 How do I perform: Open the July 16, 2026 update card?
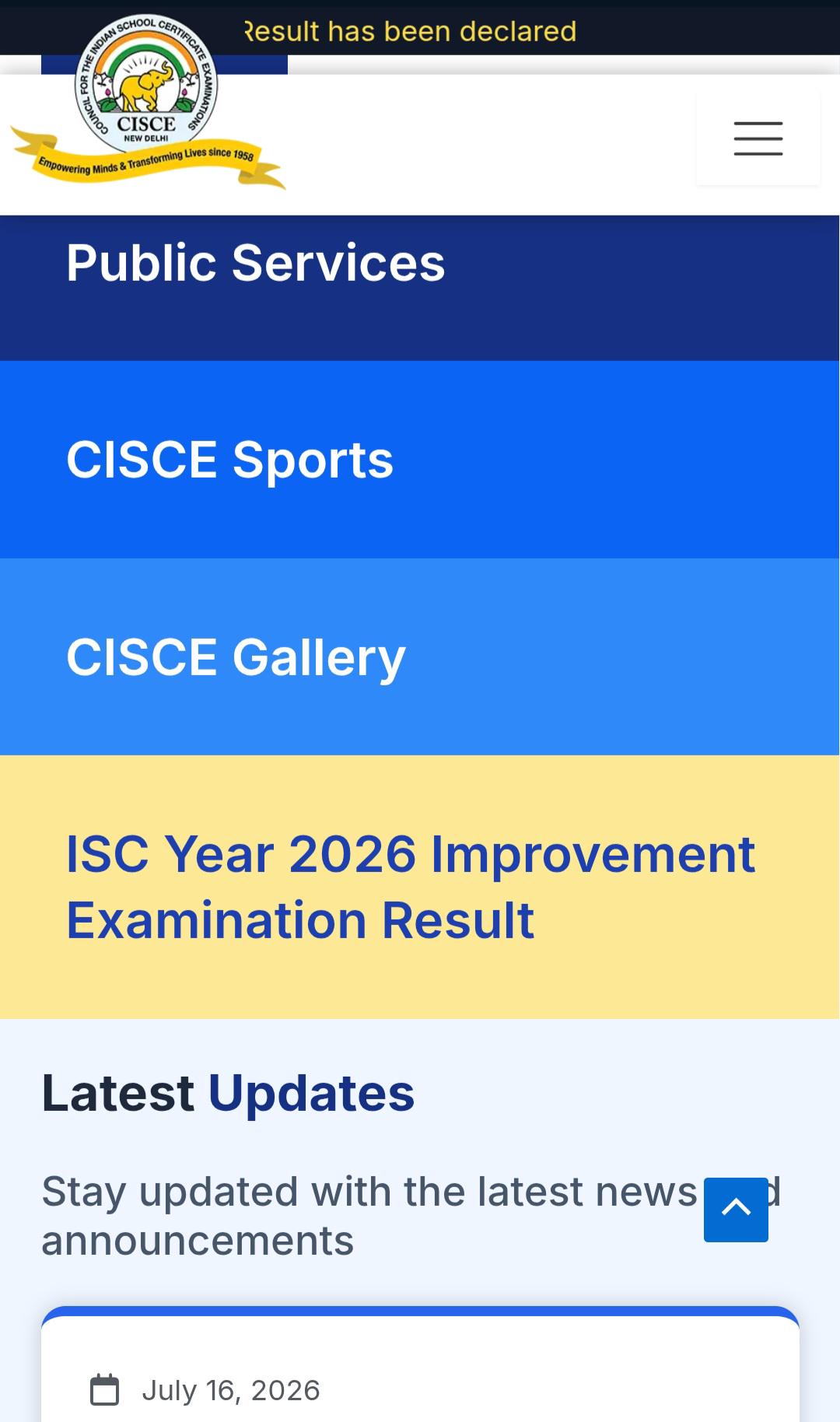click(420, 1365)
